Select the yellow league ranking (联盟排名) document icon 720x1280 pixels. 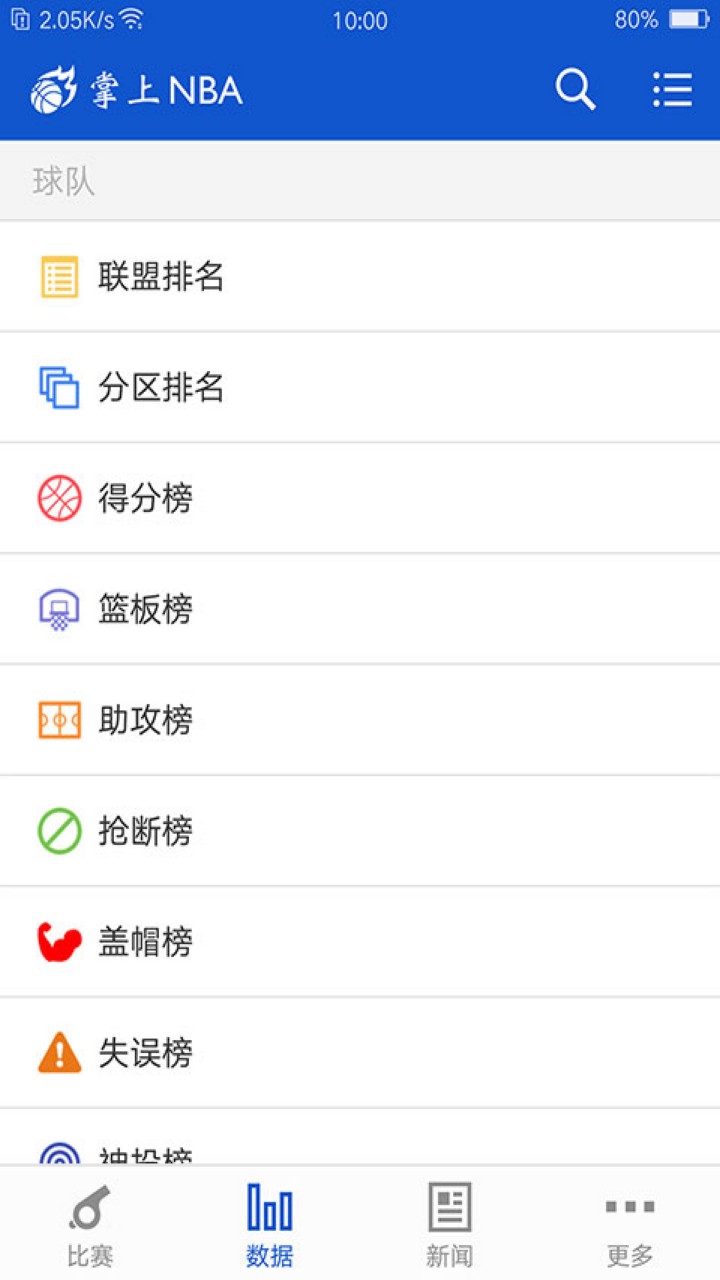pos(60,276)
